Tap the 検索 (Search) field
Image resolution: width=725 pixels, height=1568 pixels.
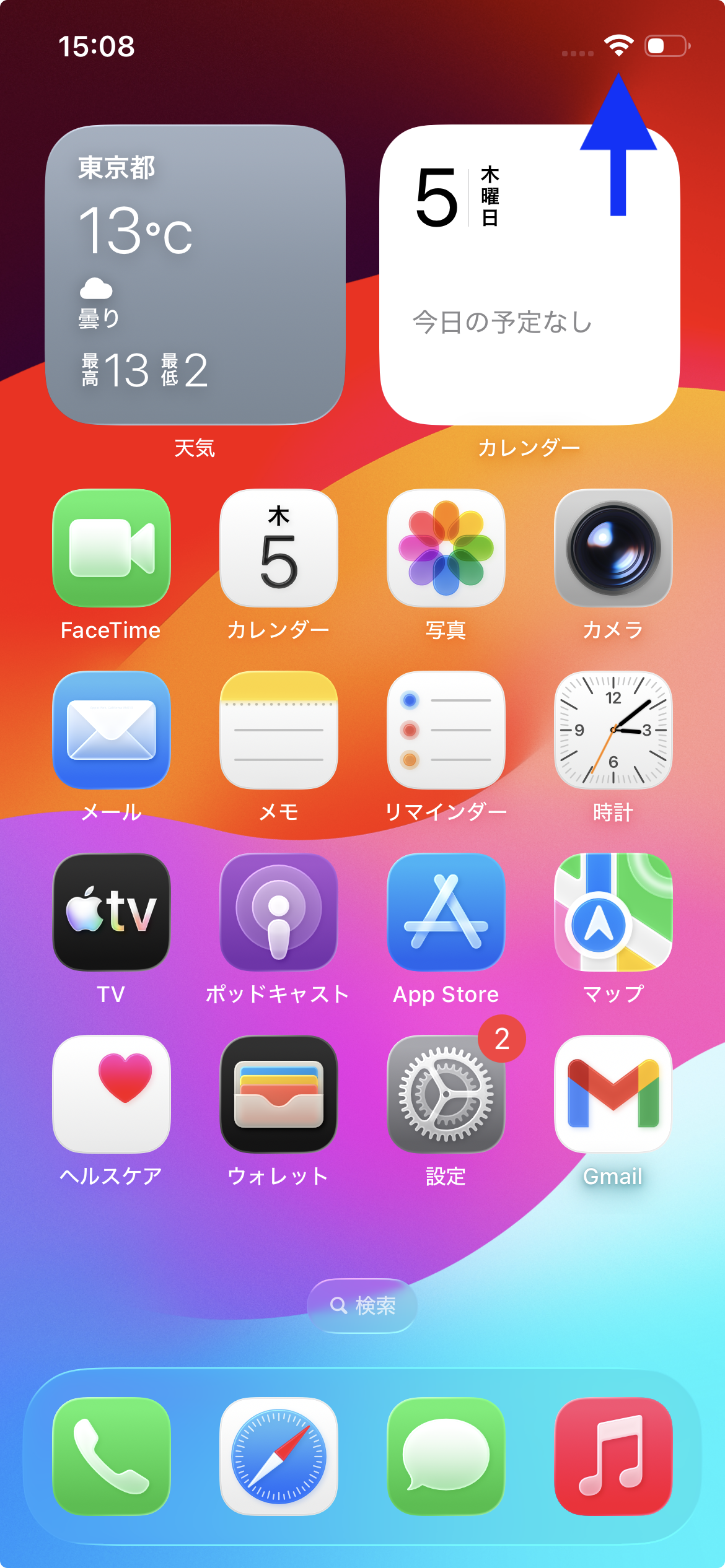[x=362, y=1305]
